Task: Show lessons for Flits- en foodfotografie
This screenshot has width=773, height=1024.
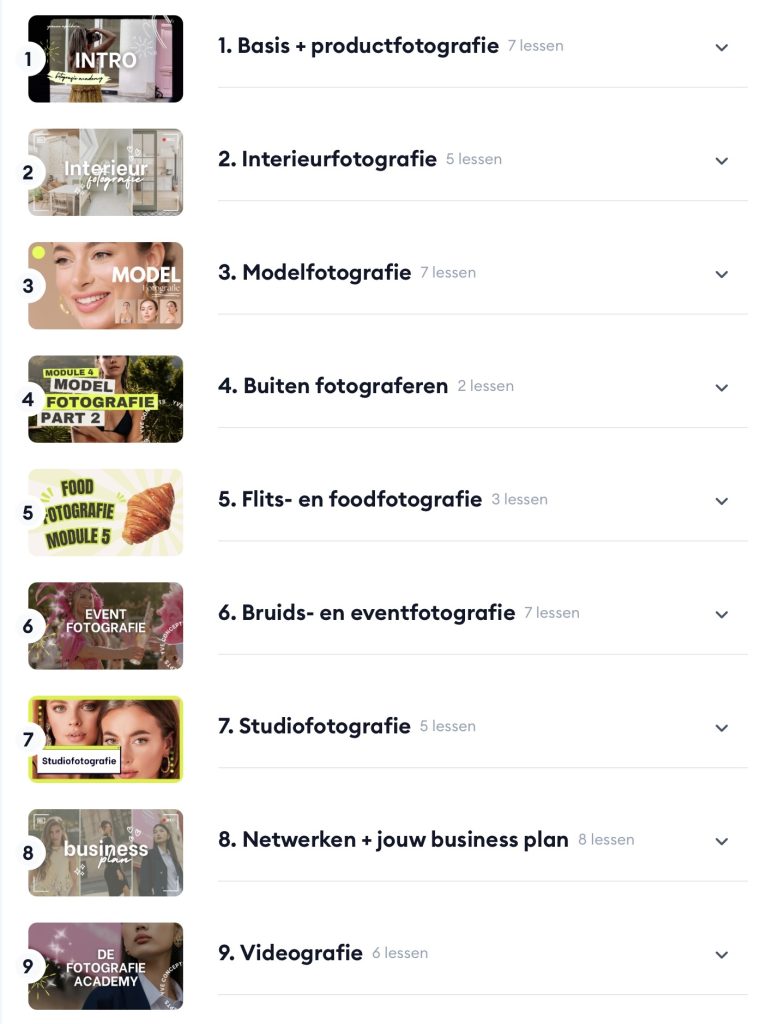Action: tap(721, 501)
